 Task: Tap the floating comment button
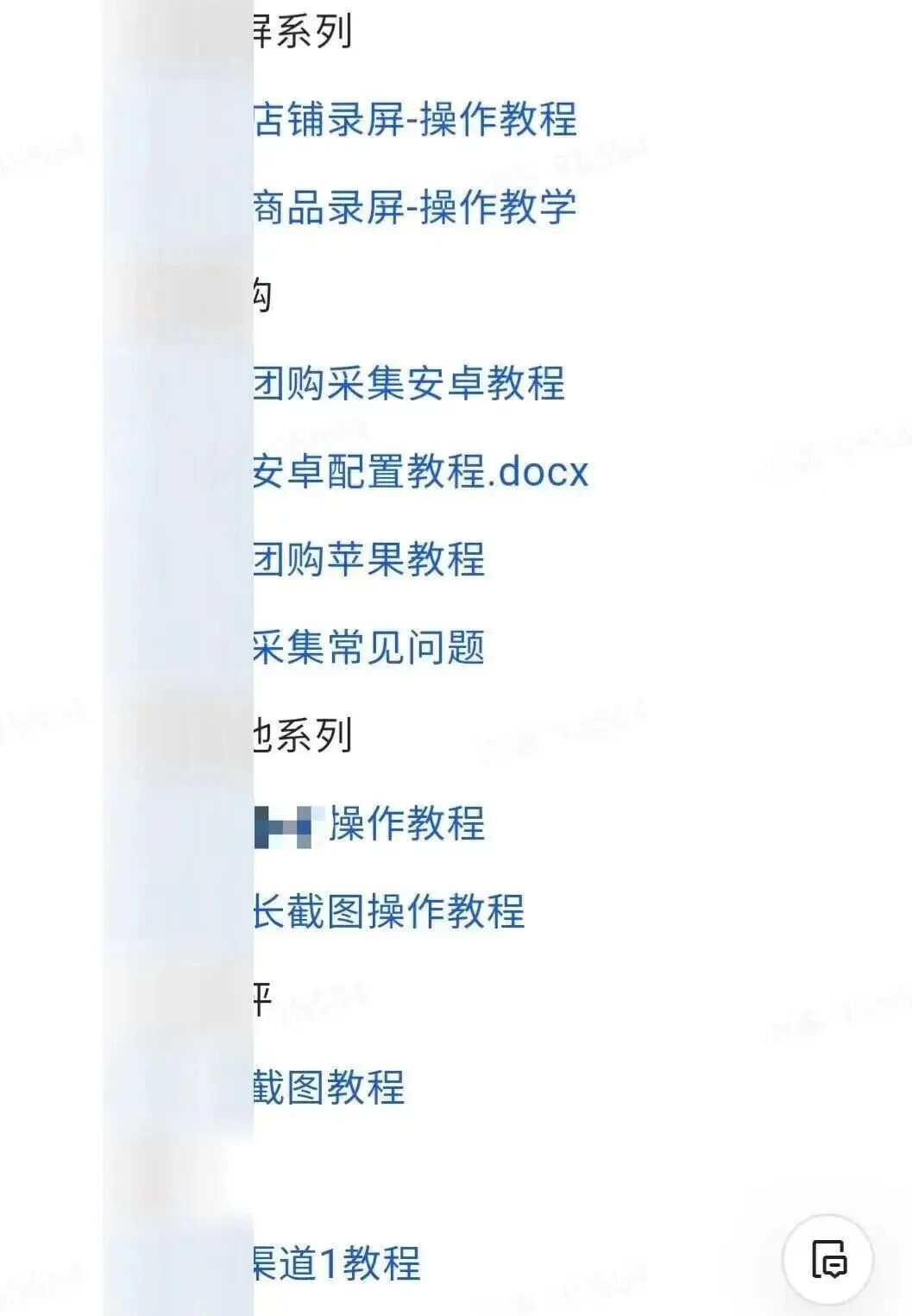pyautogui.click(x=828, y=1259)
